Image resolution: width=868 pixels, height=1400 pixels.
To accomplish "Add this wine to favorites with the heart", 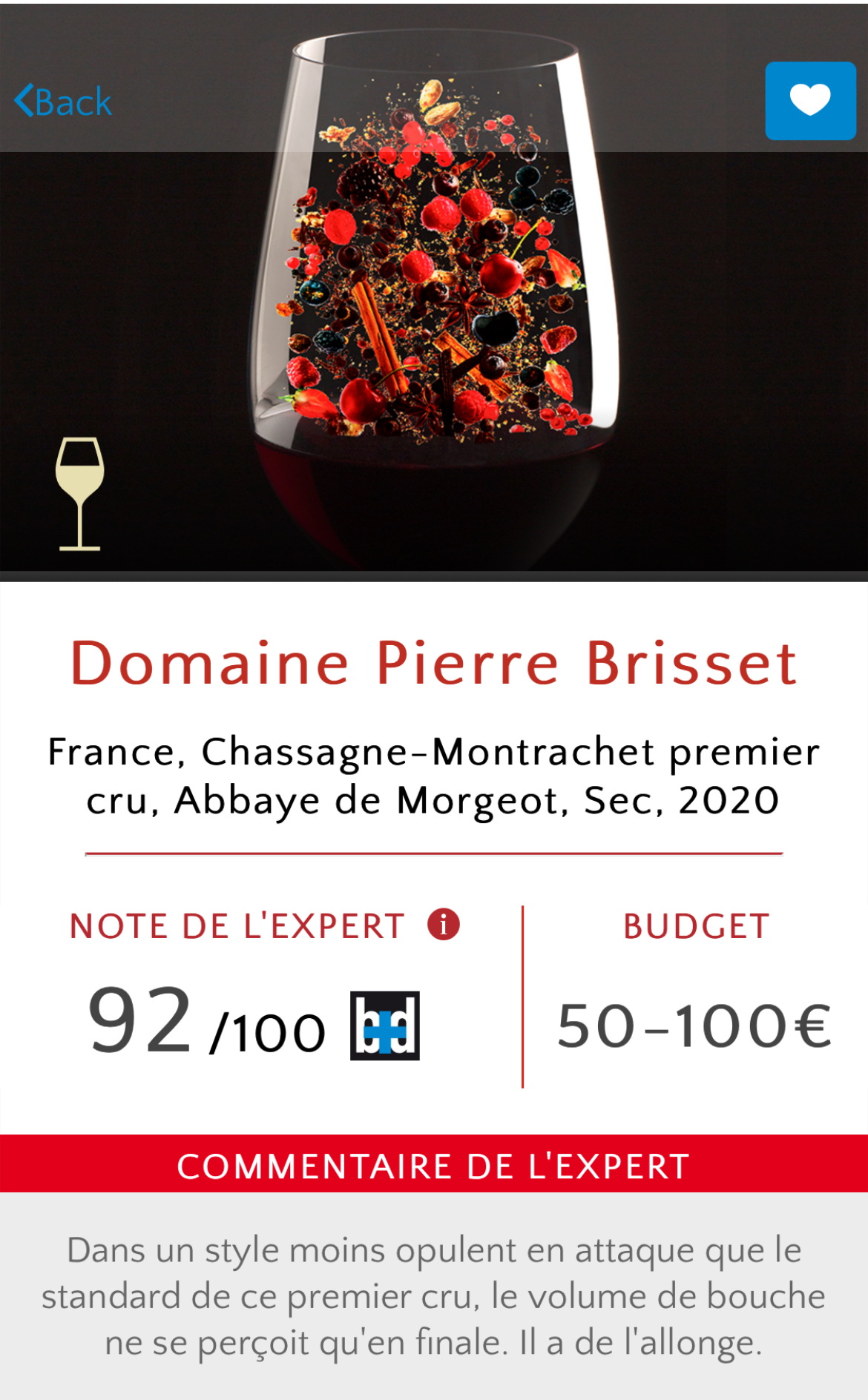I will point(810,101).
